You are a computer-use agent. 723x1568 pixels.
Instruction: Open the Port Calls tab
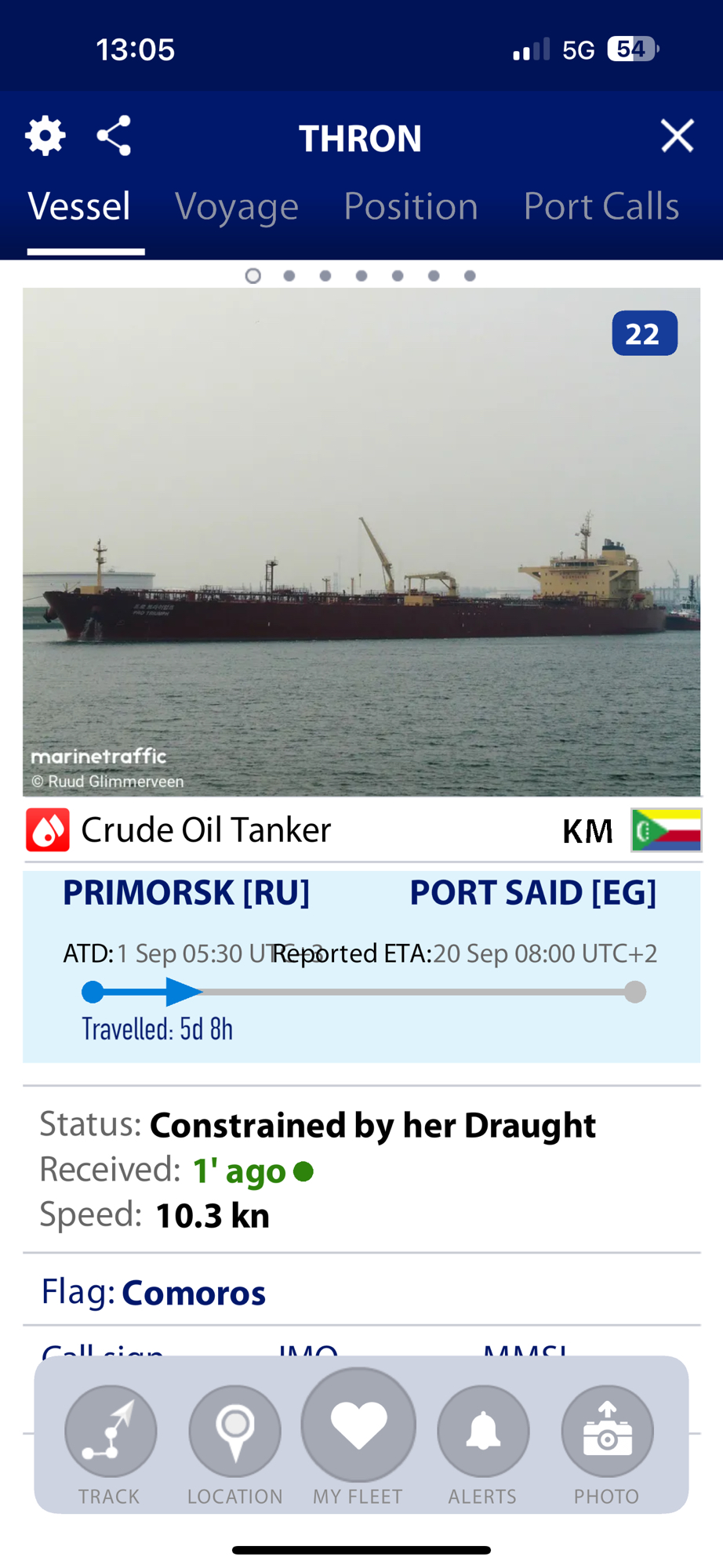click(x=601, y=207)
